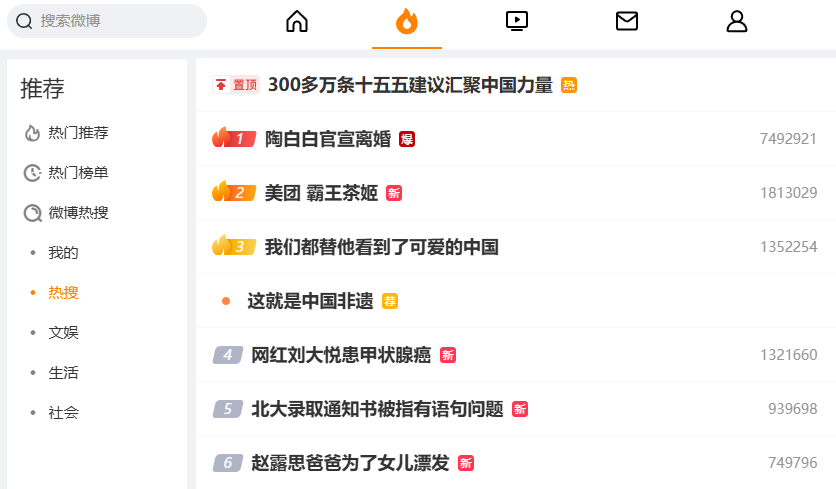The height and width of the screenshot is (489, 836).
Task: View topic 我们都替他看到了可爱的中国
Action: pyautogui.click(x=382, y=247)
